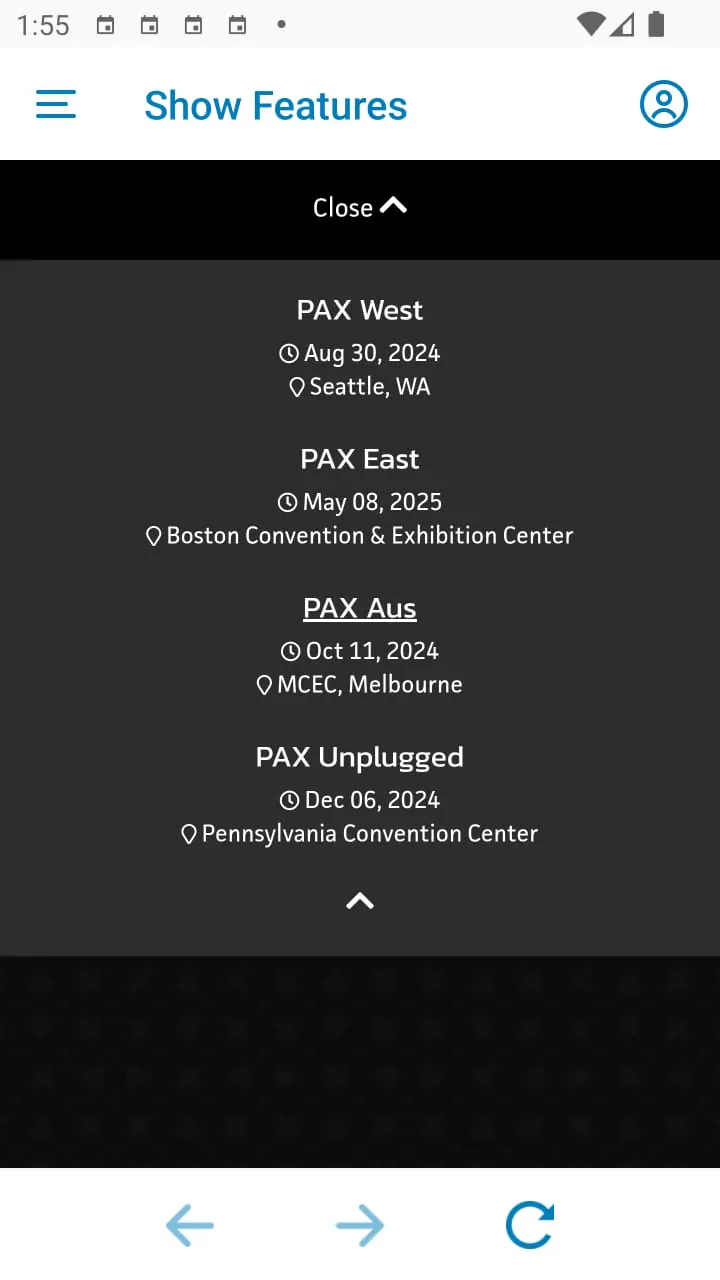Tap the chevron next to Close label

(394, 205)
